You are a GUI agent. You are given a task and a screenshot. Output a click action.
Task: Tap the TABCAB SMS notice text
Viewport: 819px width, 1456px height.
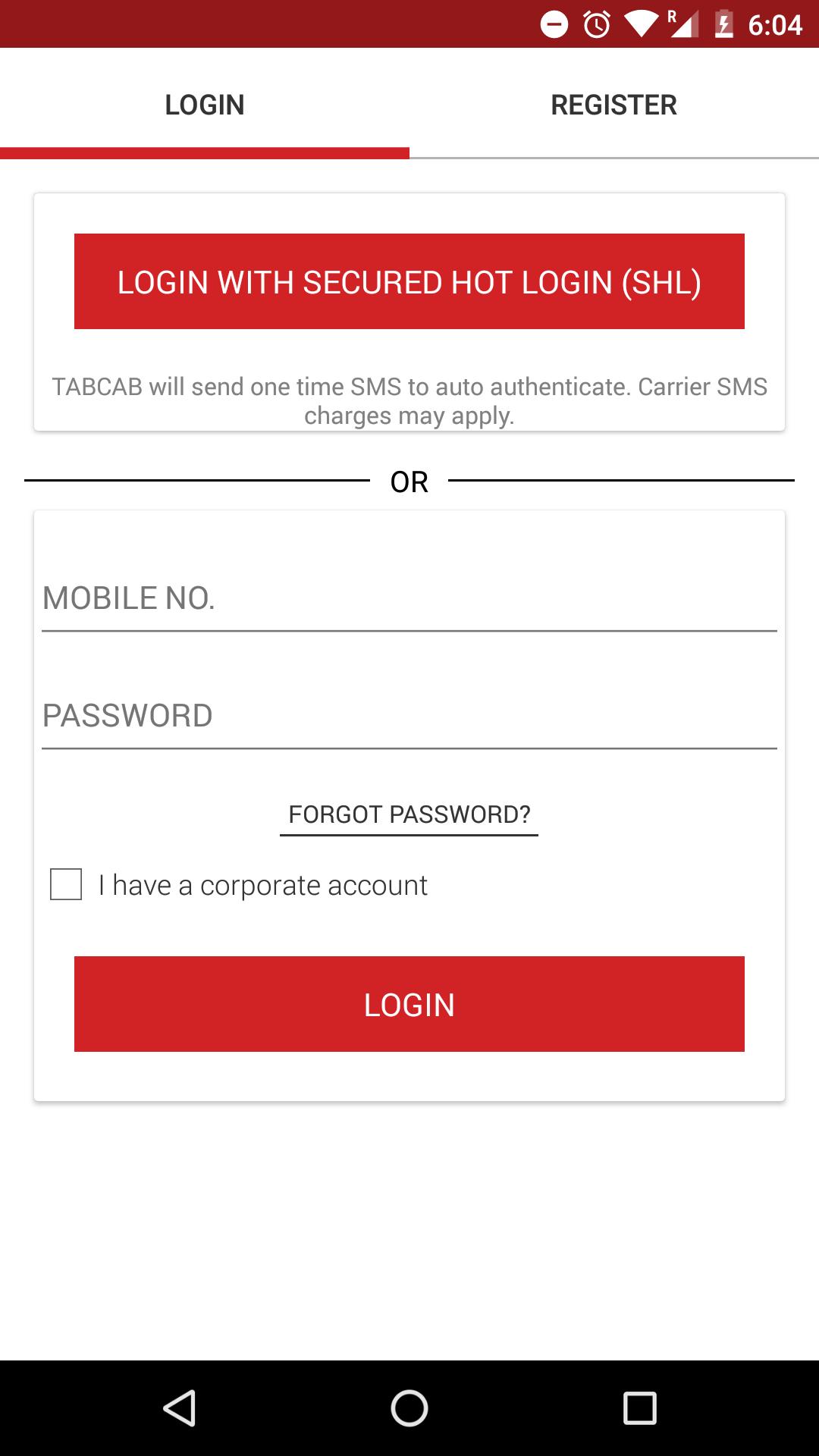tap(409, 400)
